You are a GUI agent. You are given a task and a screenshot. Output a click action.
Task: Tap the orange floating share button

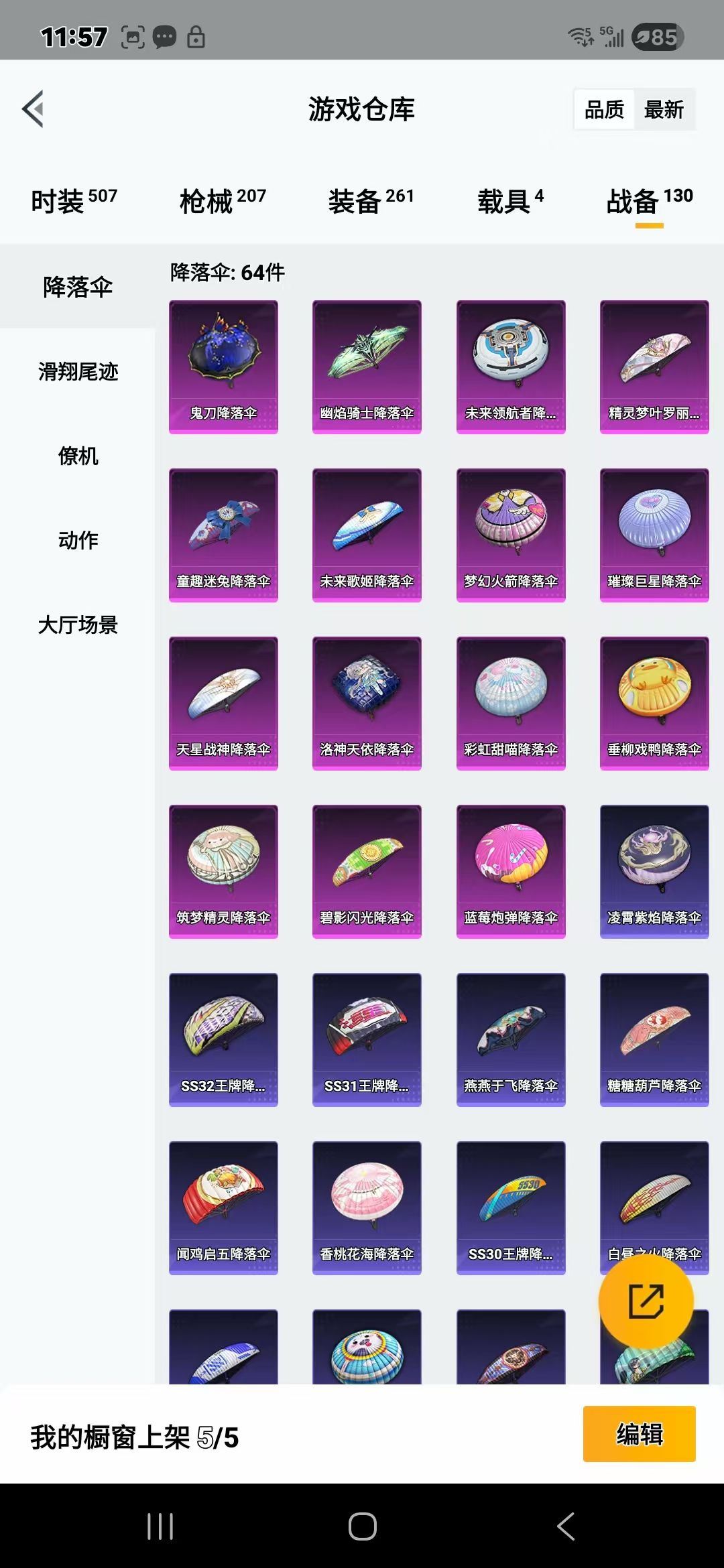point(646,1301)
